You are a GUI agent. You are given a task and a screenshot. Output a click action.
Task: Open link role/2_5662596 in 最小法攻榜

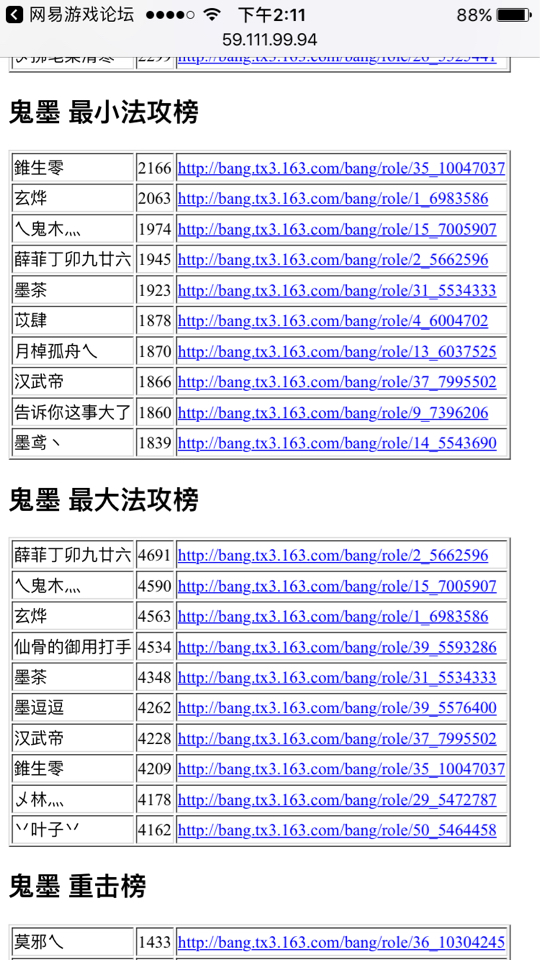click(x=333, y=260)
